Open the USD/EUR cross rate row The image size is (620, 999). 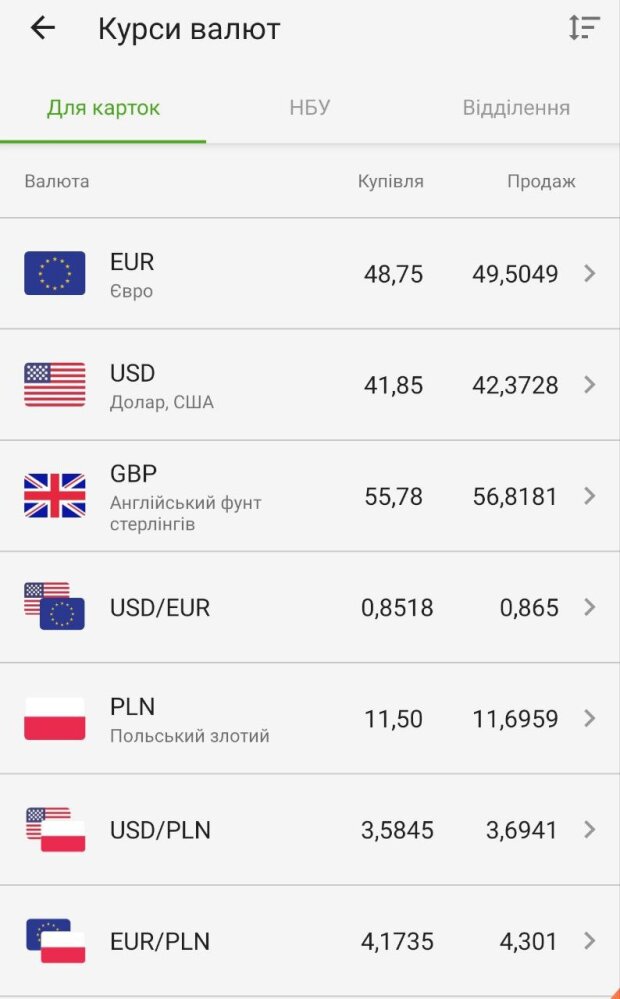click(x=310, y=607)
